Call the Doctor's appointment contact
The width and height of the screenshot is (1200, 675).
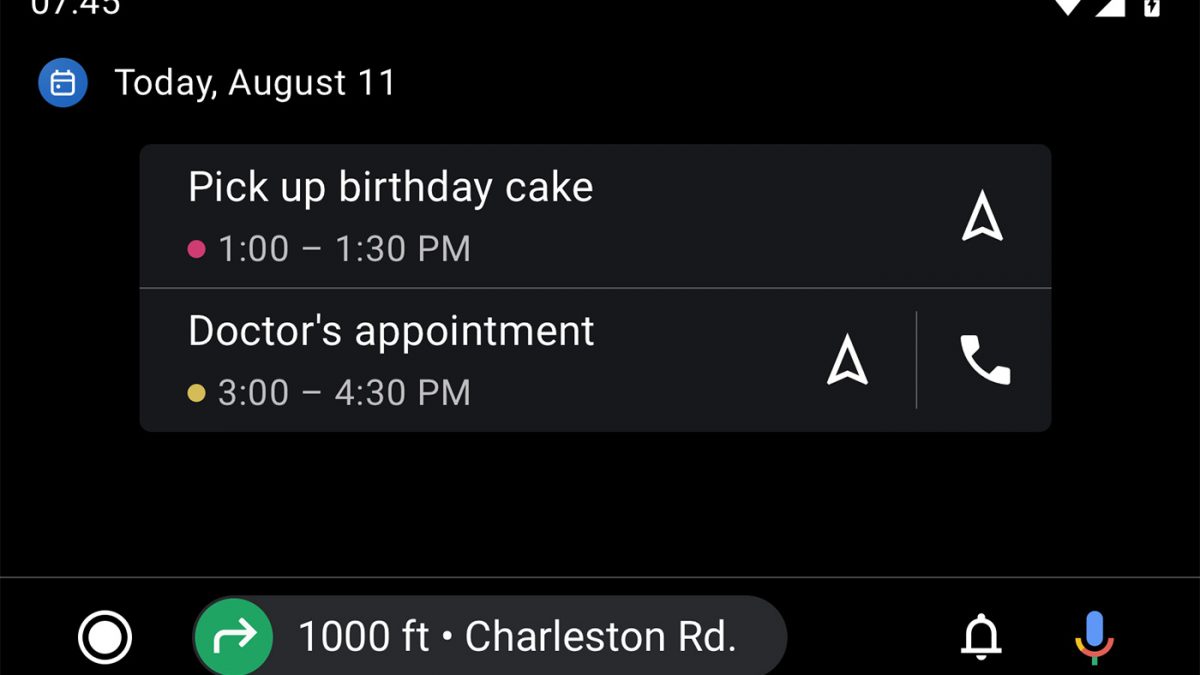coord(985,360)
